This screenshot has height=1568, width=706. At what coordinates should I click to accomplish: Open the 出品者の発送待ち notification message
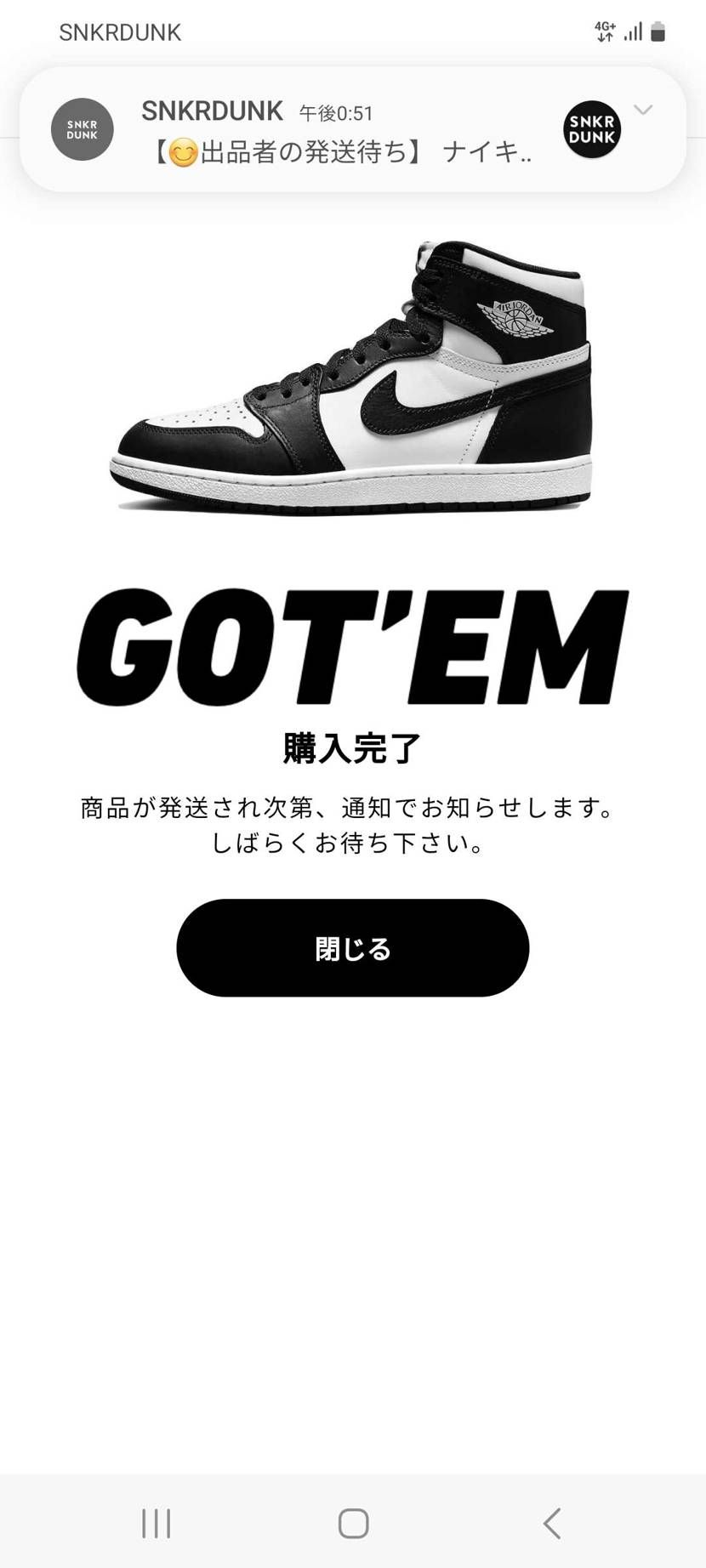pyautogui.click(x=332, y=153)
